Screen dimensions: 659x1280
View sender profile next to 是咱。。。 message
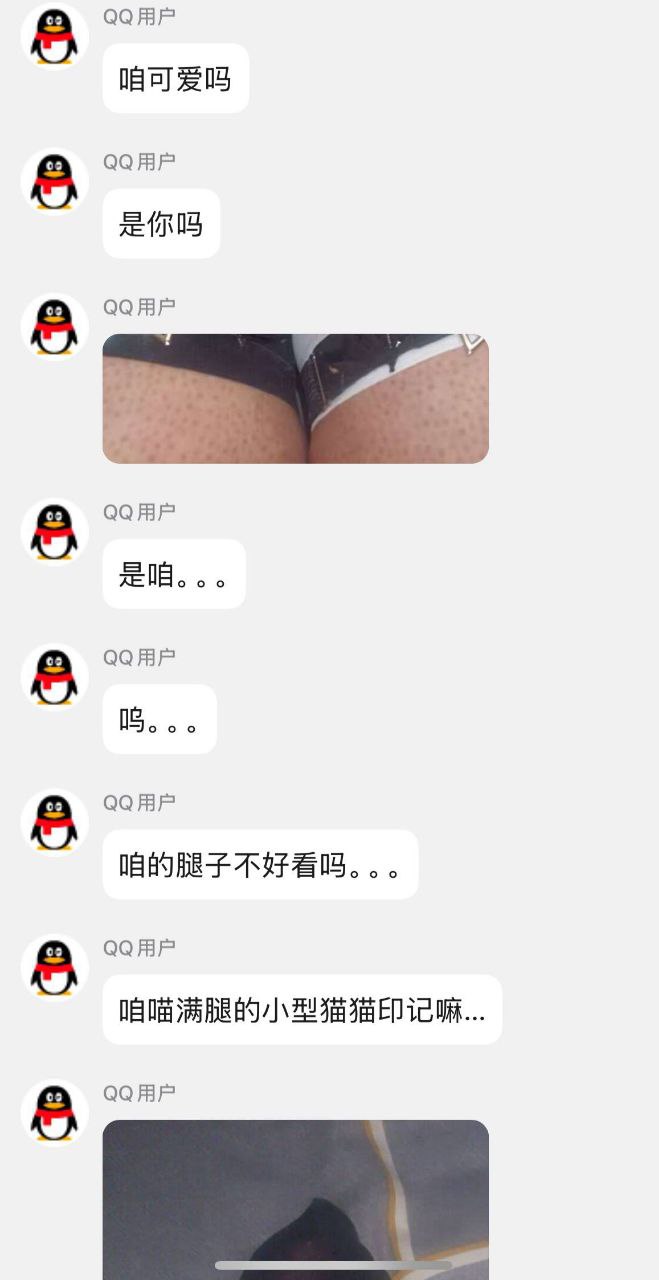coord(55,532)
